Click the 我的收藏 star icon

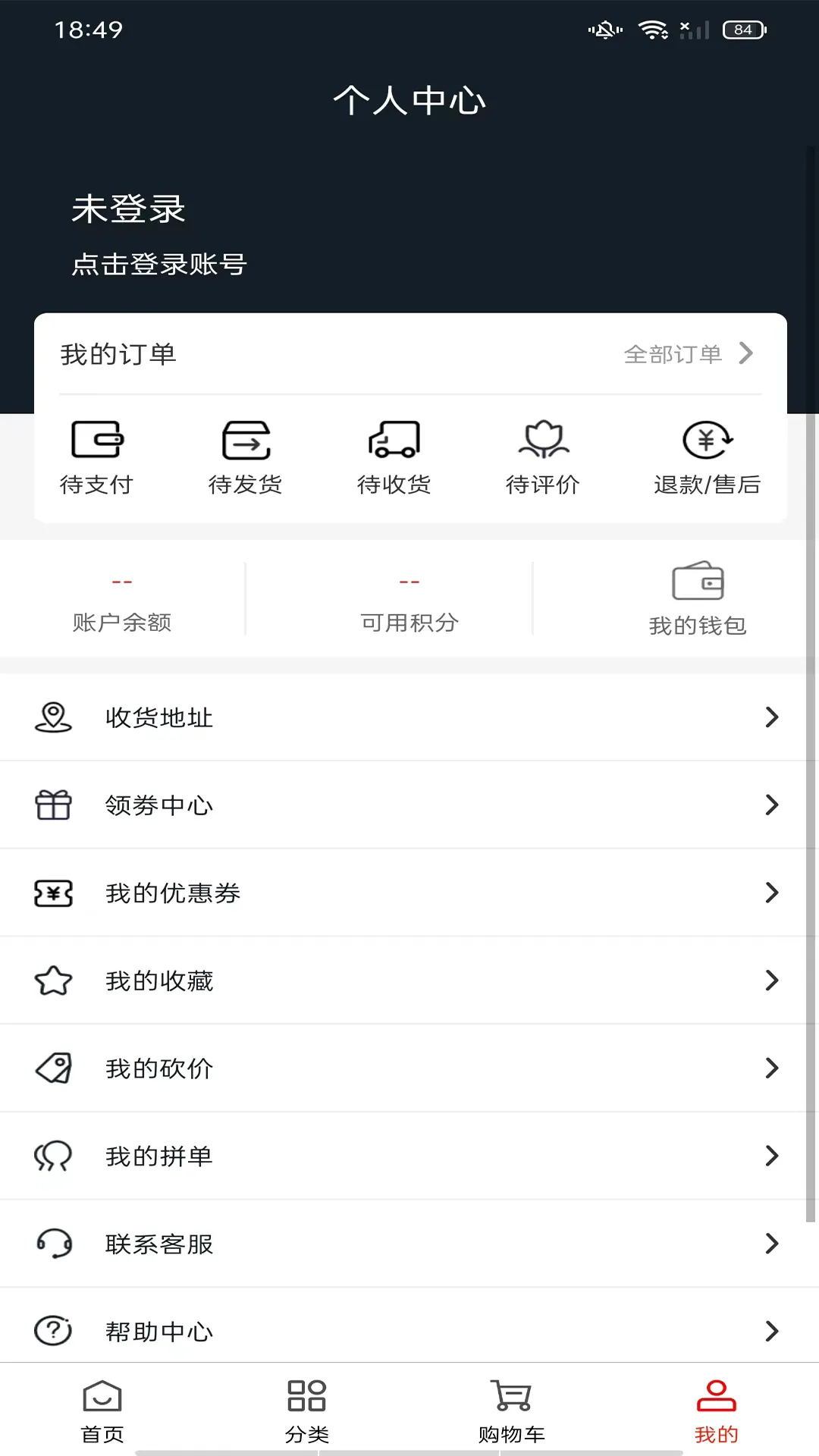click(52, 981)
